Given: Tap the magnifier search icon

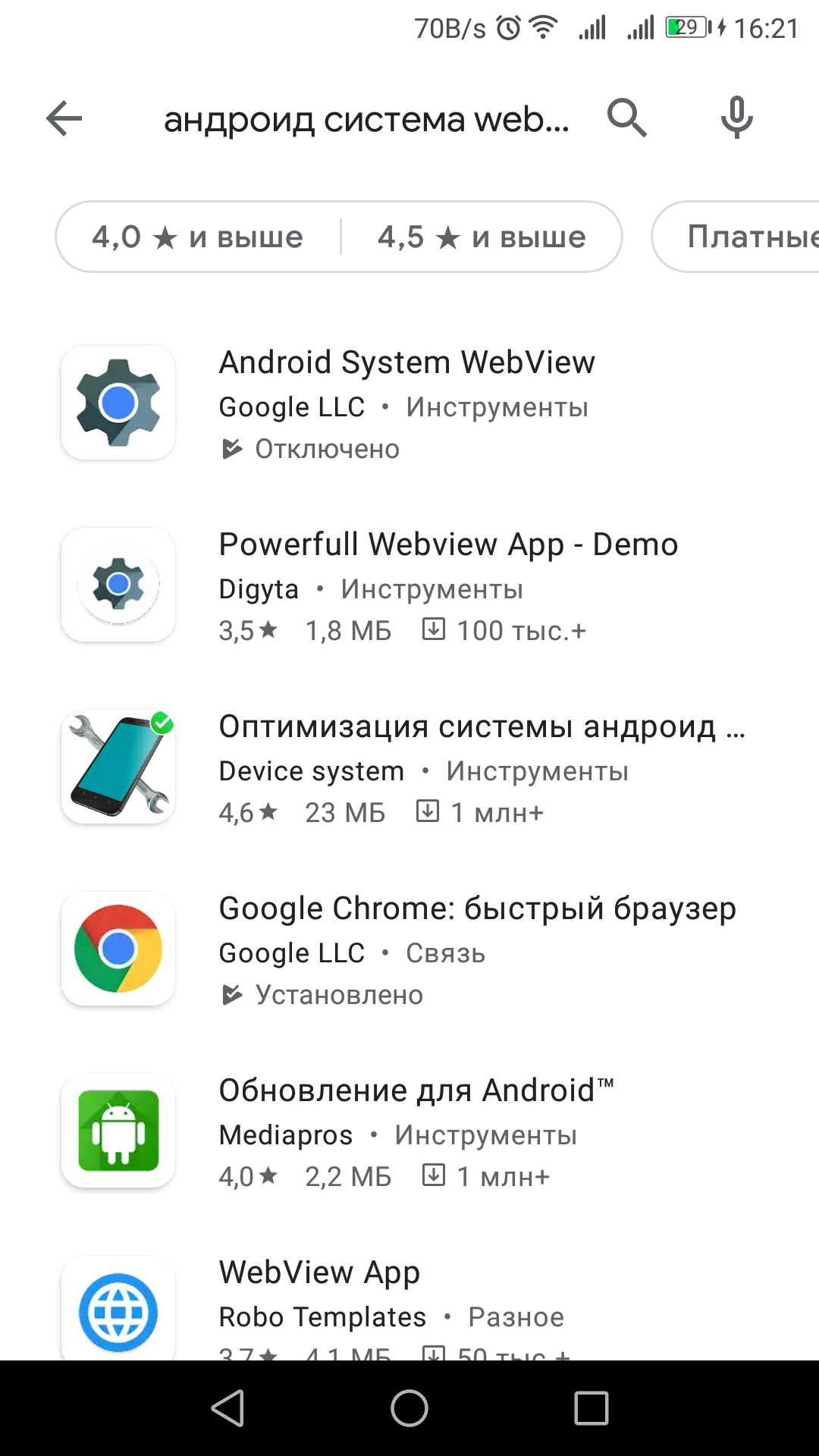Looking at the screenshot, I should coord(627,118).
